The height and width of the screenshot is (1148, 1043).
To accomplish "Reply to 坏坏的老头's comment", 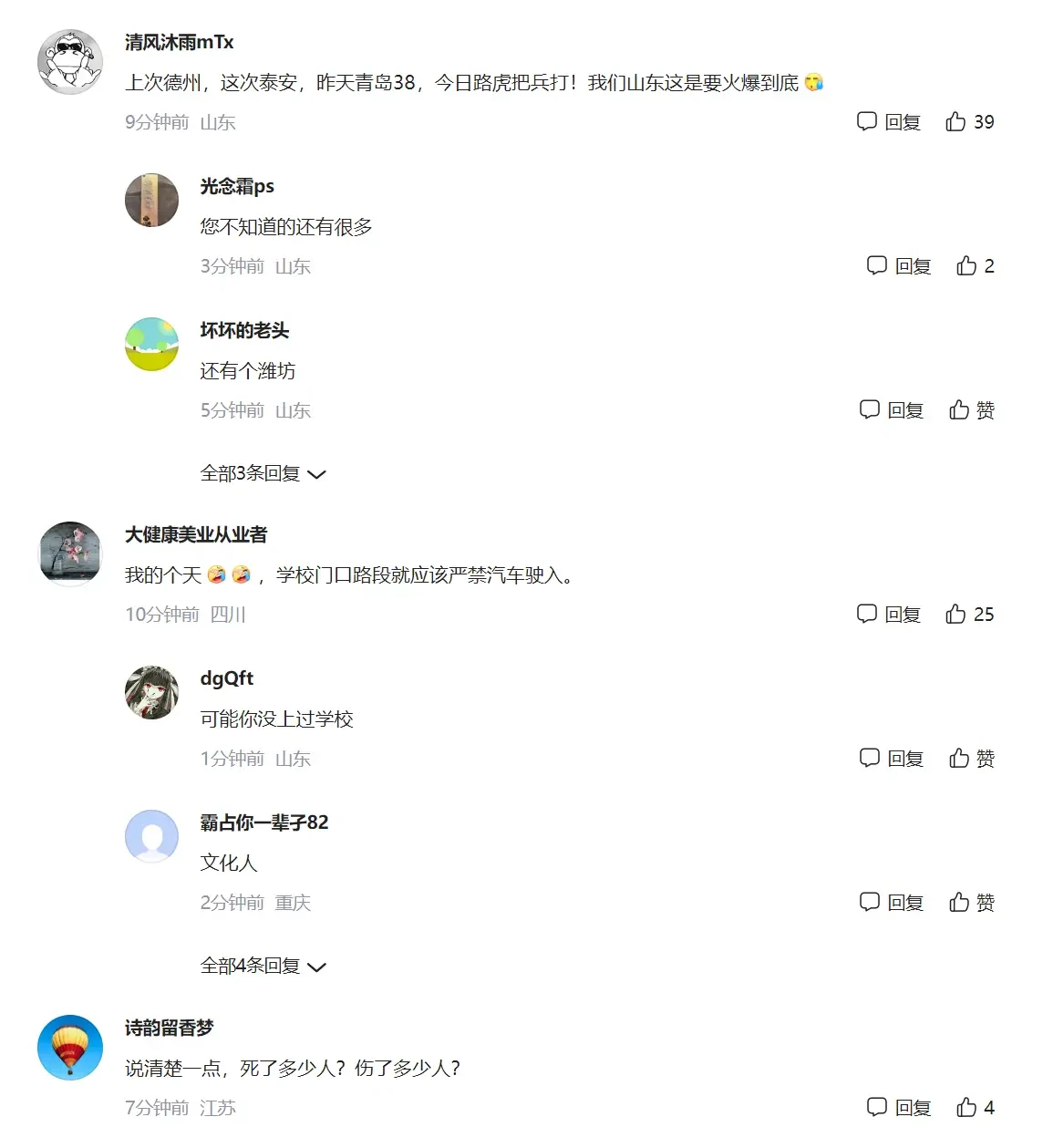I will point(892,410).
